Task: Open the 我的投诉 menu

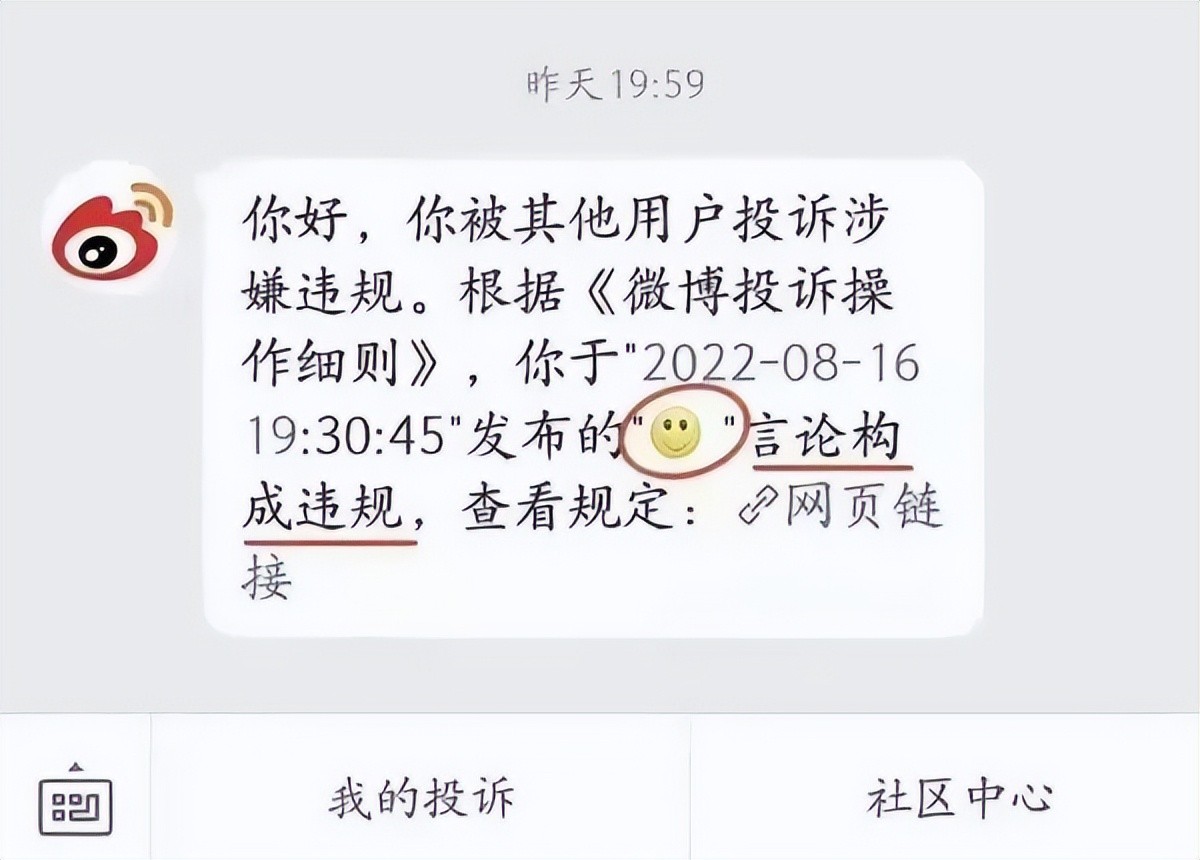Action: click(x=421, y=799)
